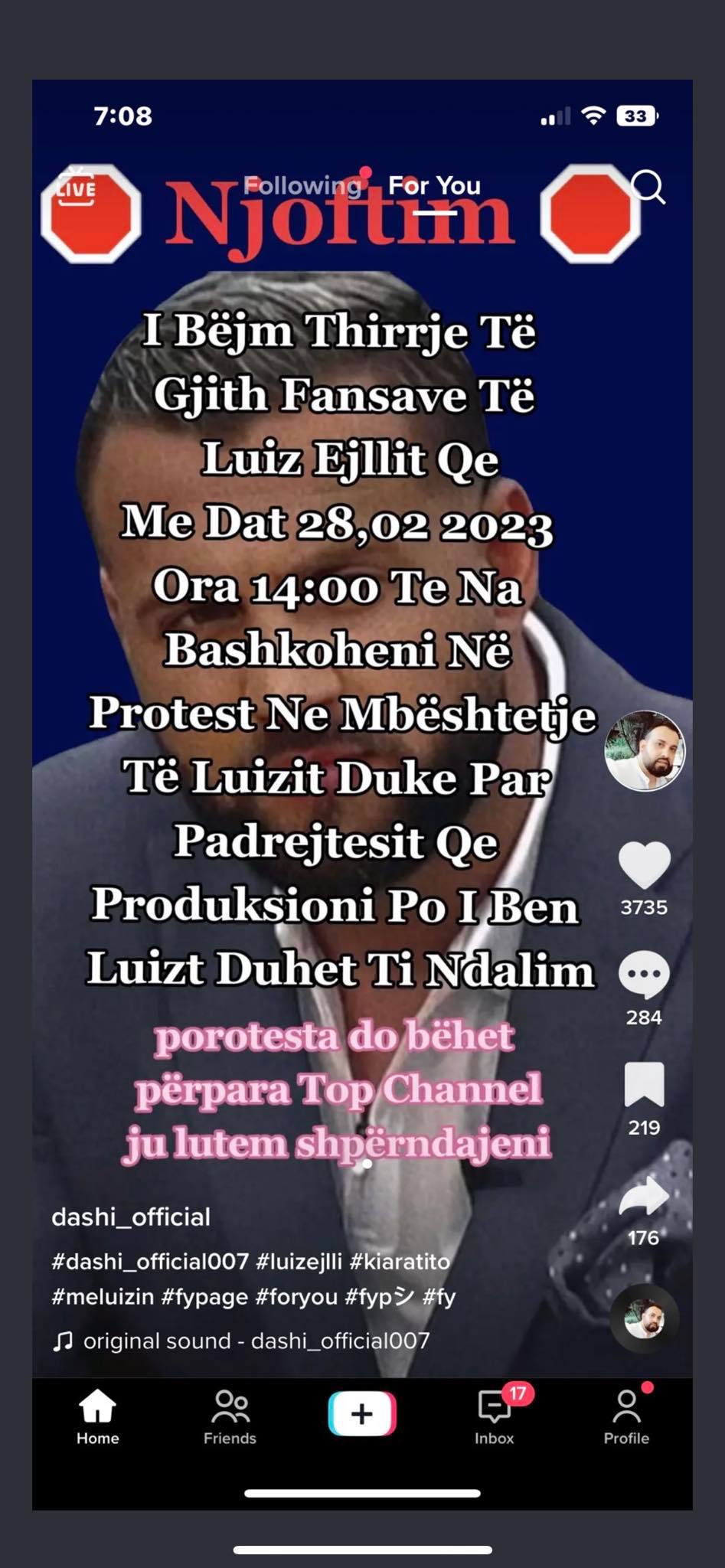Go to the Home tab
Screen dimensions: 725x1568
tap(97, 1416)
